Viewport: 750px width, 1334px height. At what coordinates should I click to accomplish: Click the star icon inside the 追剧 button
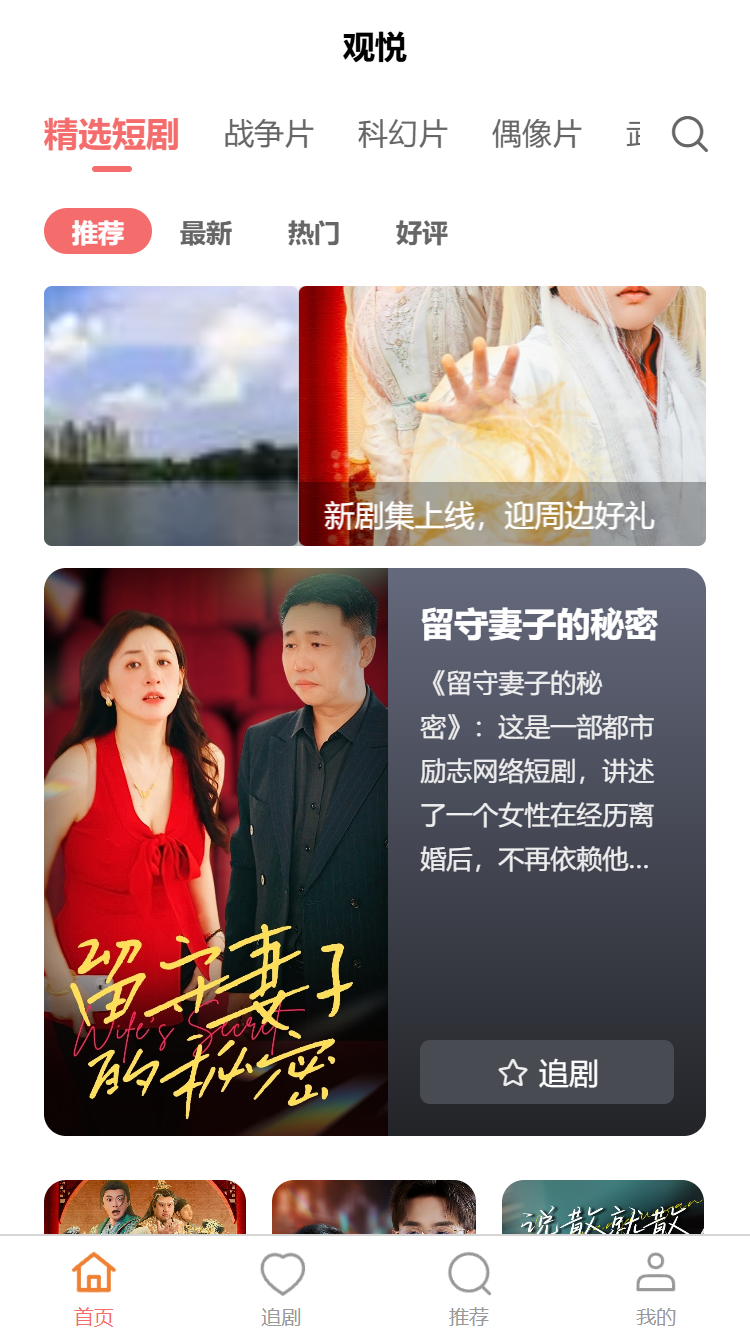pos(513,1072)
